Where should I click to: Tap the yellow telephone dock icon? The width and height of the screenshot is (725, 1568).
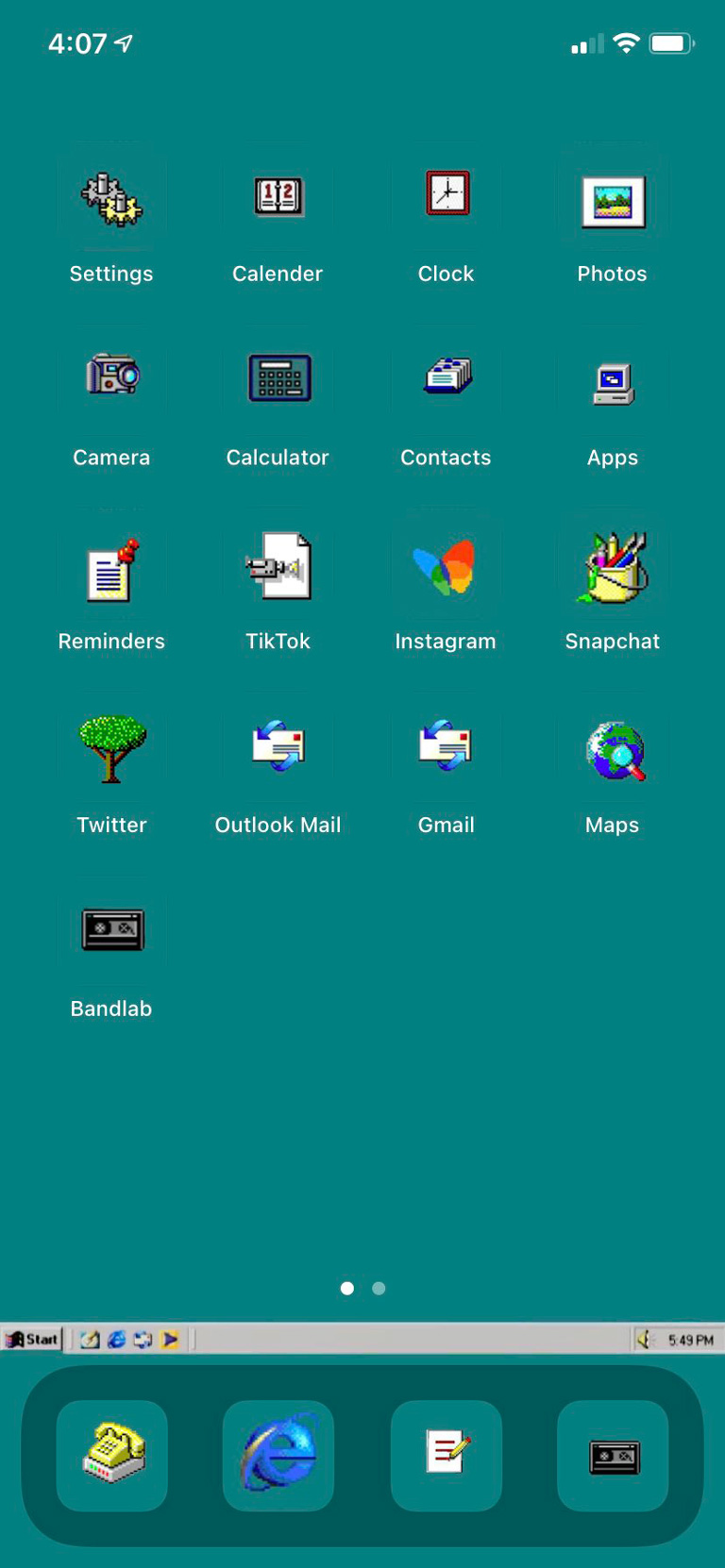(112, 1455)
